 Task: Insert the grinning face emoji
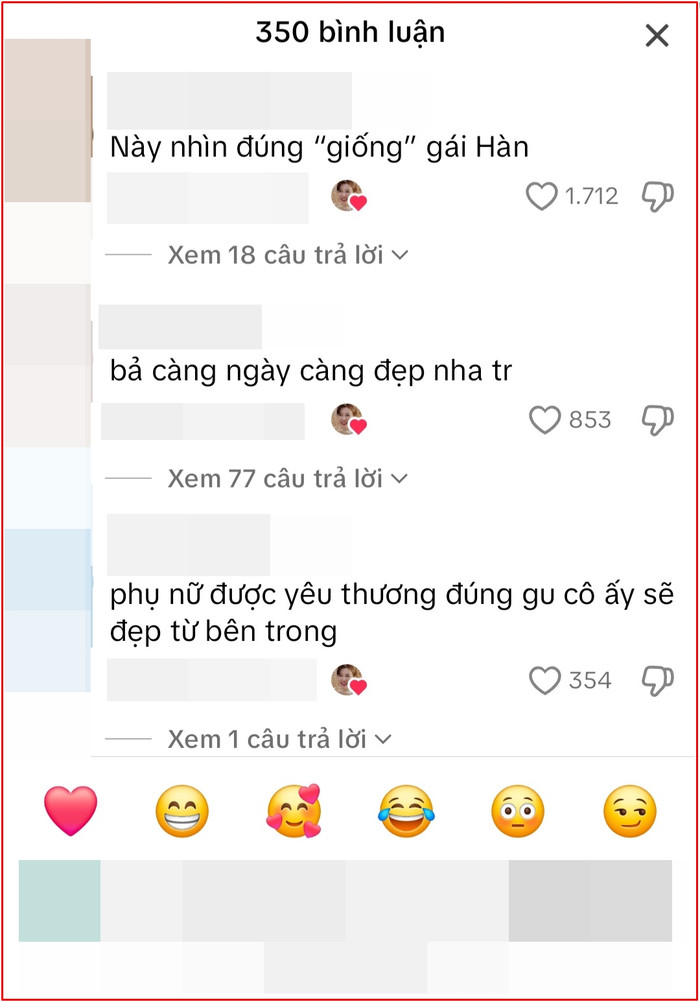[x=182, y=811]
